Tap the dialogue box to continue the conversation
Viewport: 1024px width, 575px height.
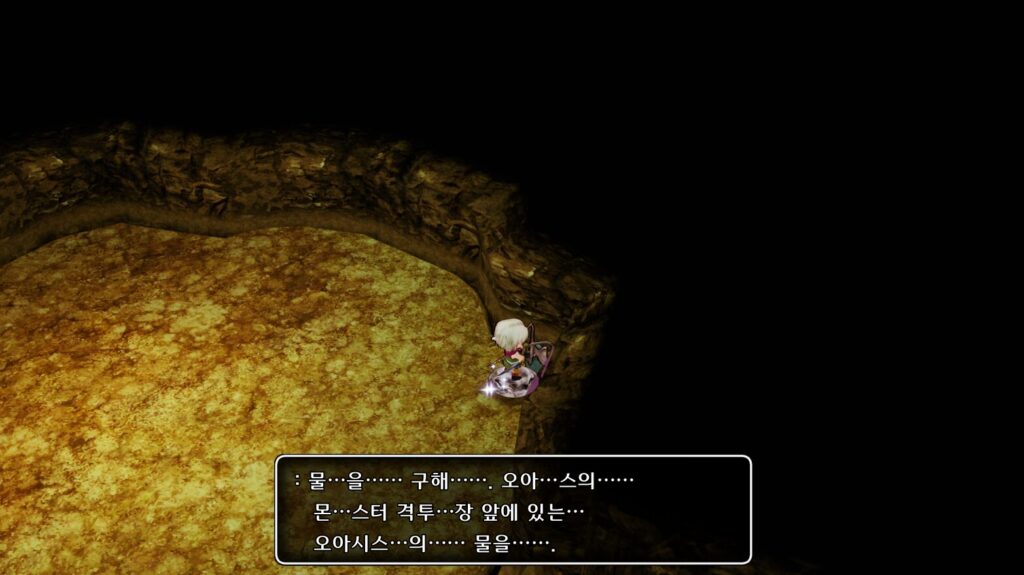click(513, 510)
